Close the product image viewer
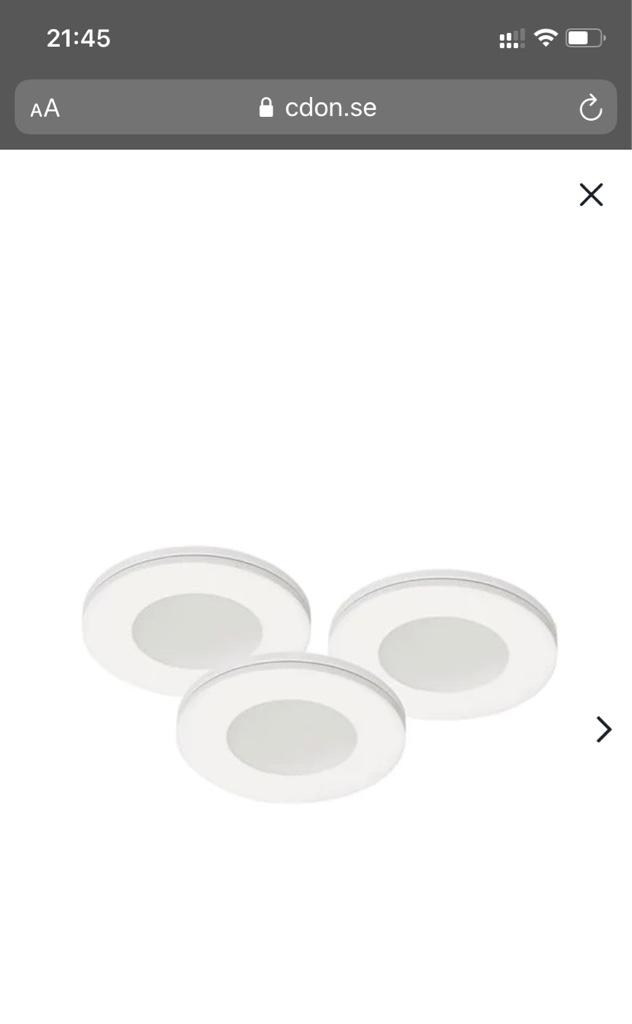 591,194
